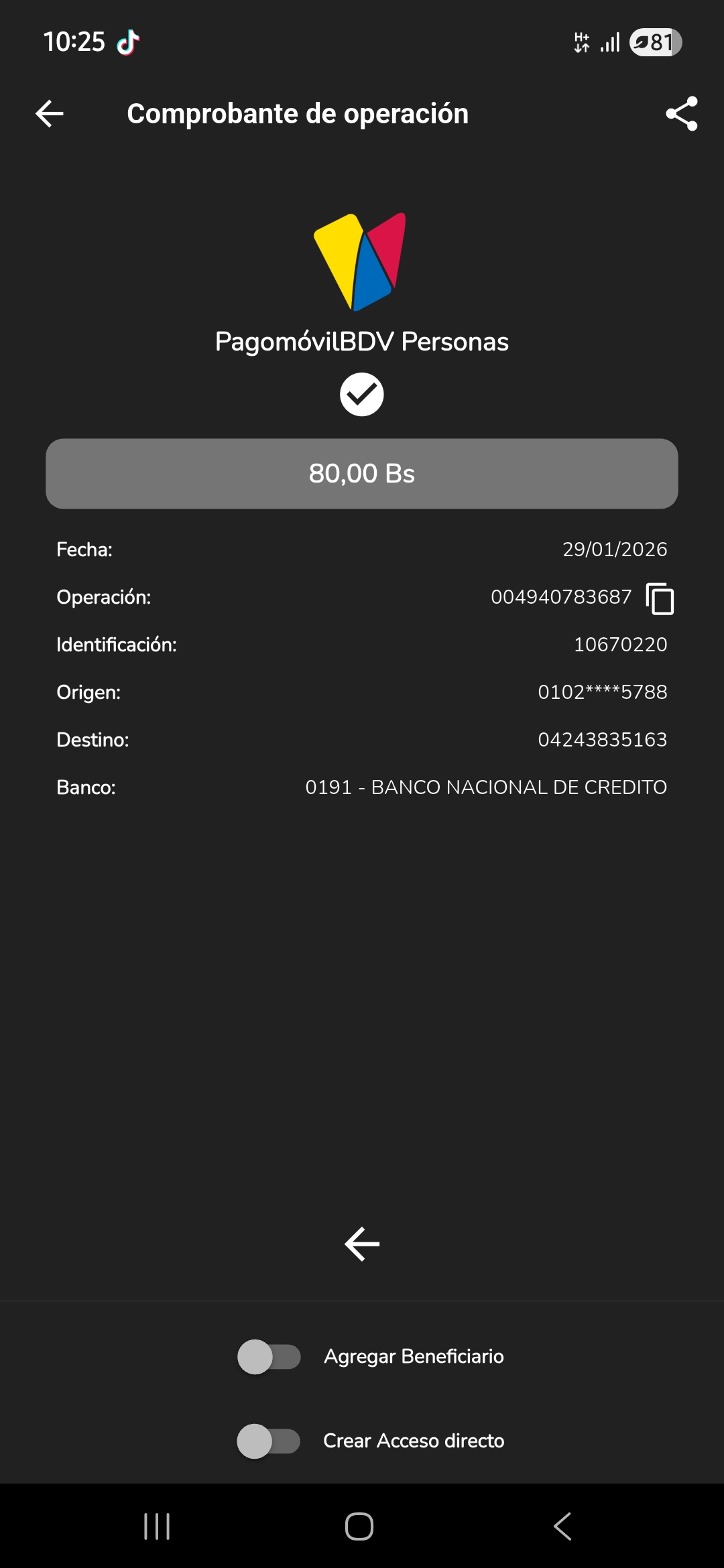Tap the return arrow below the receipt
The image size is (724, 1568).
click(x=362, y=1244)
